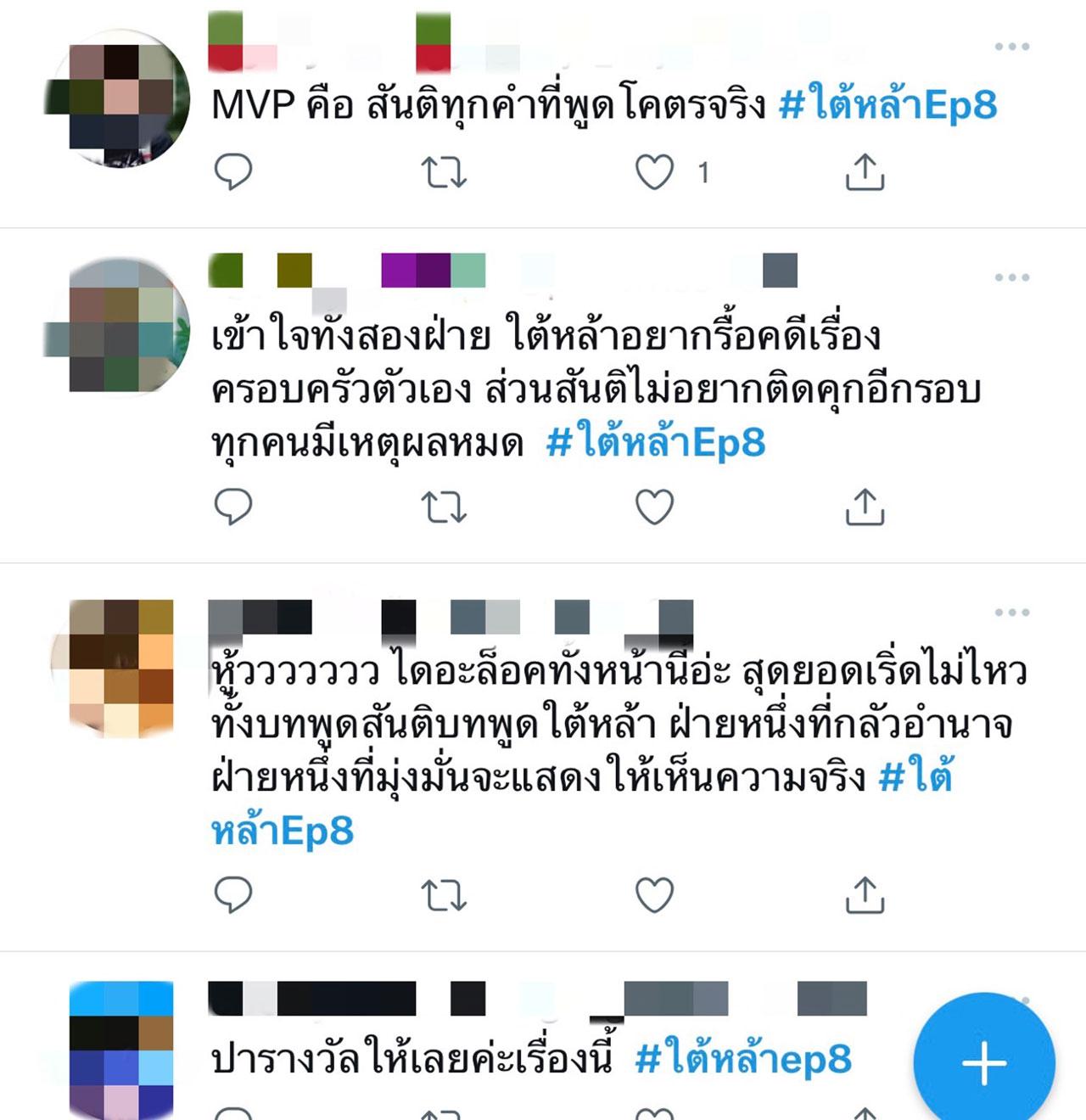Viewport: 1086px width, 1120px height.
Task: Share the tweet starting with หู้ววววว
Action: click(x=865, y=895)
